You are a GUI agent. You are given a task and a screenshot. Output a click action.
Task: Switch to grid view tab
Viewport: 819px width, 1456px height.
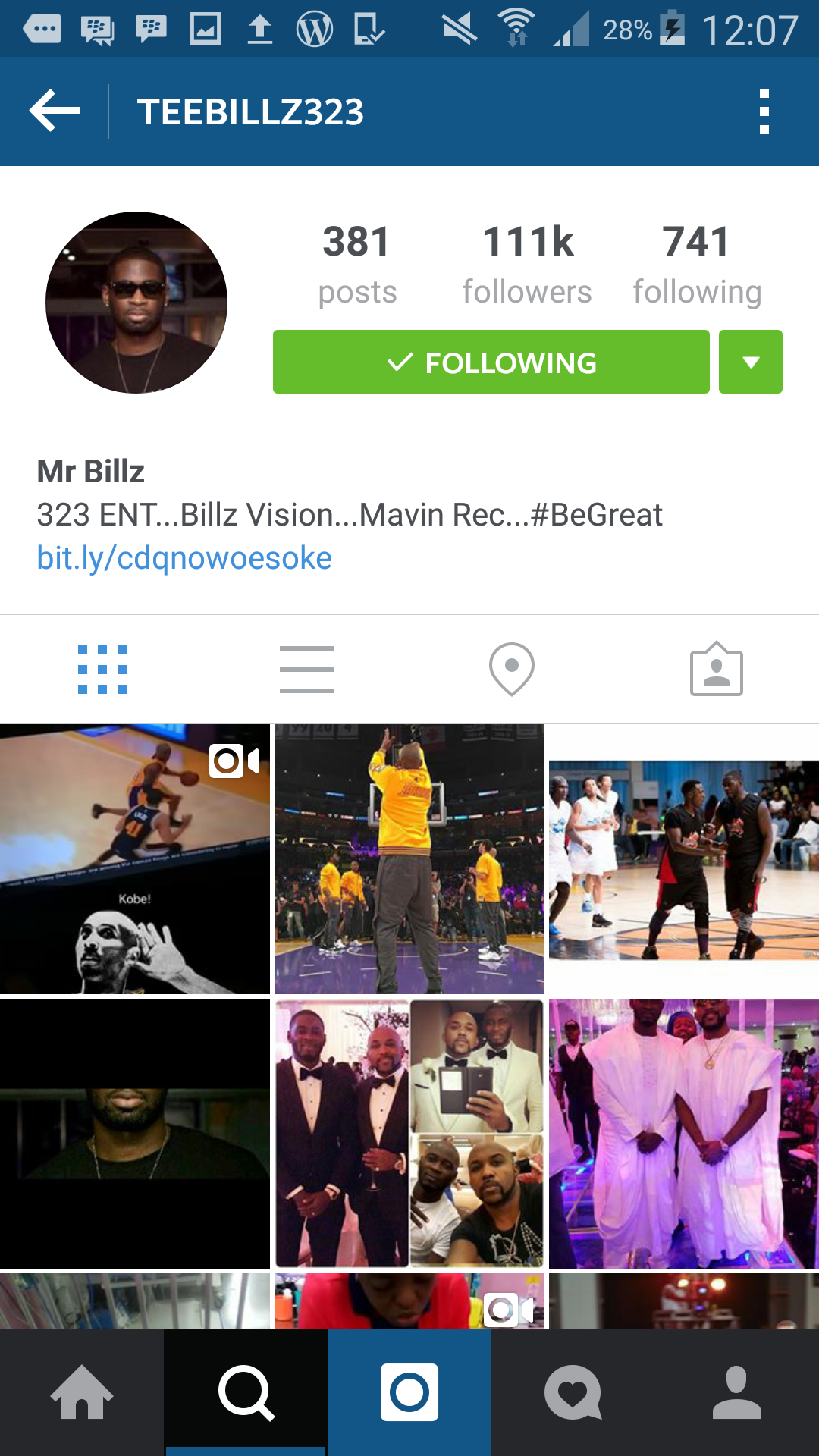[102, 670]
